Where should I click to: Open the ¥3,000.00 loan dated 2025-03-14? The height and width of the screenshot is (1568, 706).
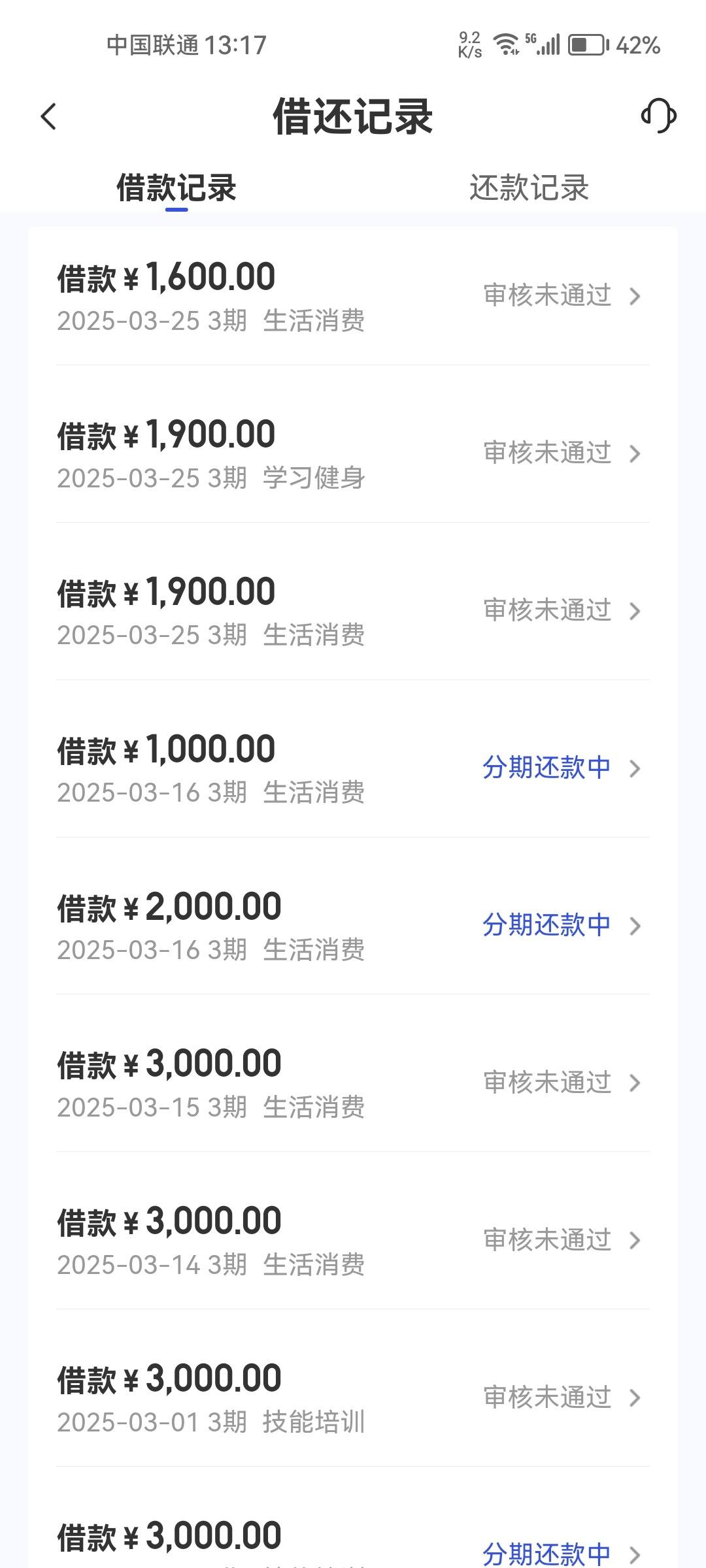tap(353, 1240)
